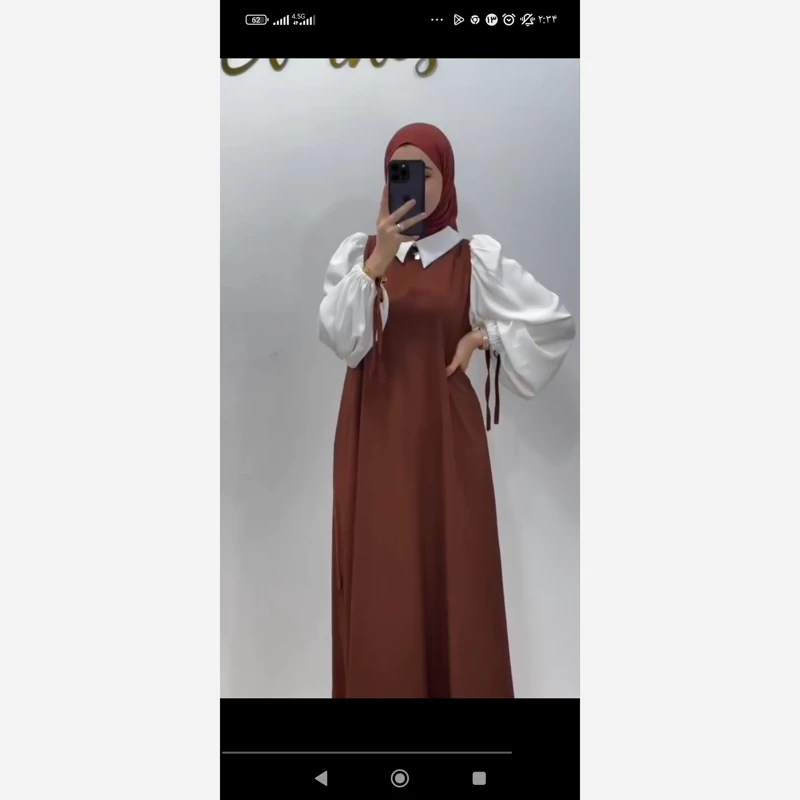
Task: Return to the home screen
Action: 400,778
